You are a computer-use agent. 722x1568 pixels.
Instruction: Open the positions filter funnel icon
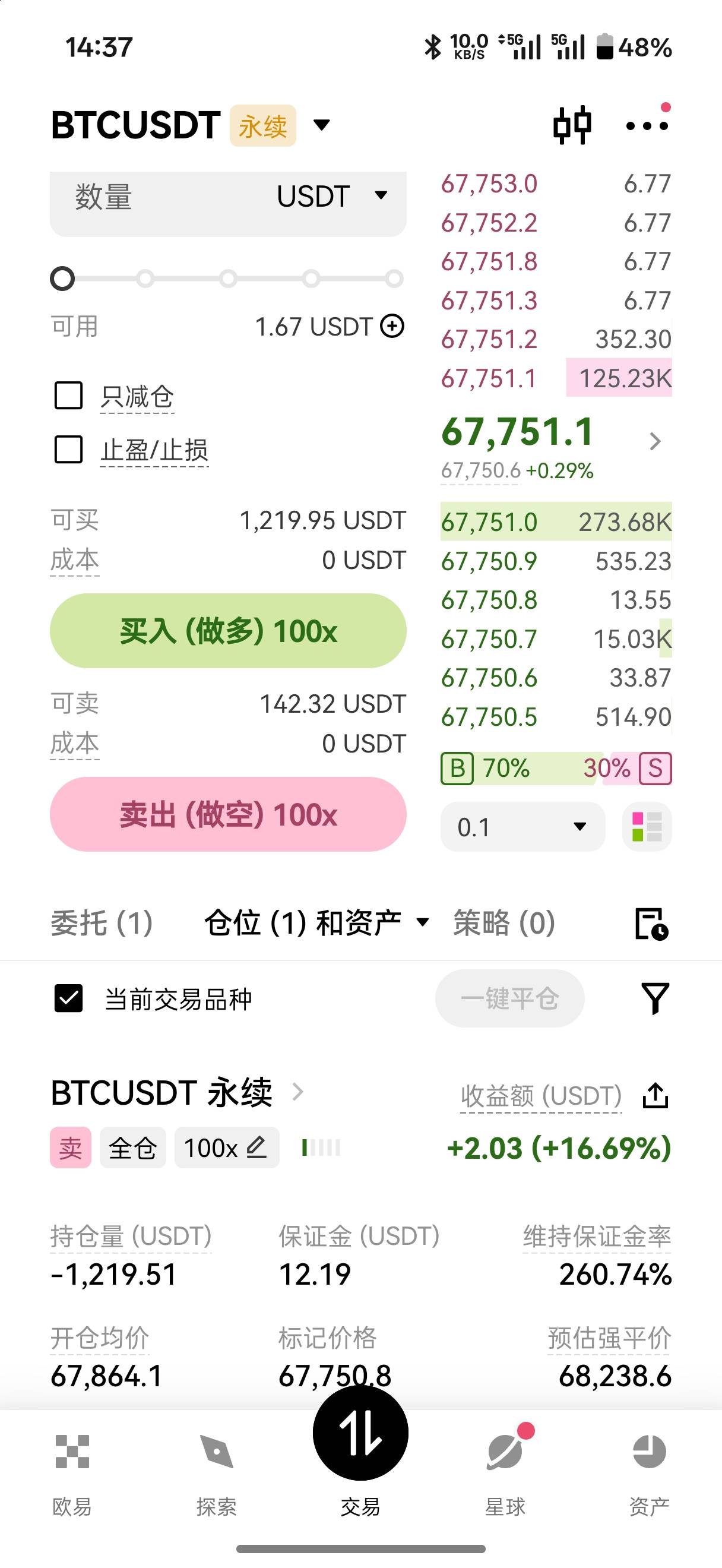(x=655, y=998)
